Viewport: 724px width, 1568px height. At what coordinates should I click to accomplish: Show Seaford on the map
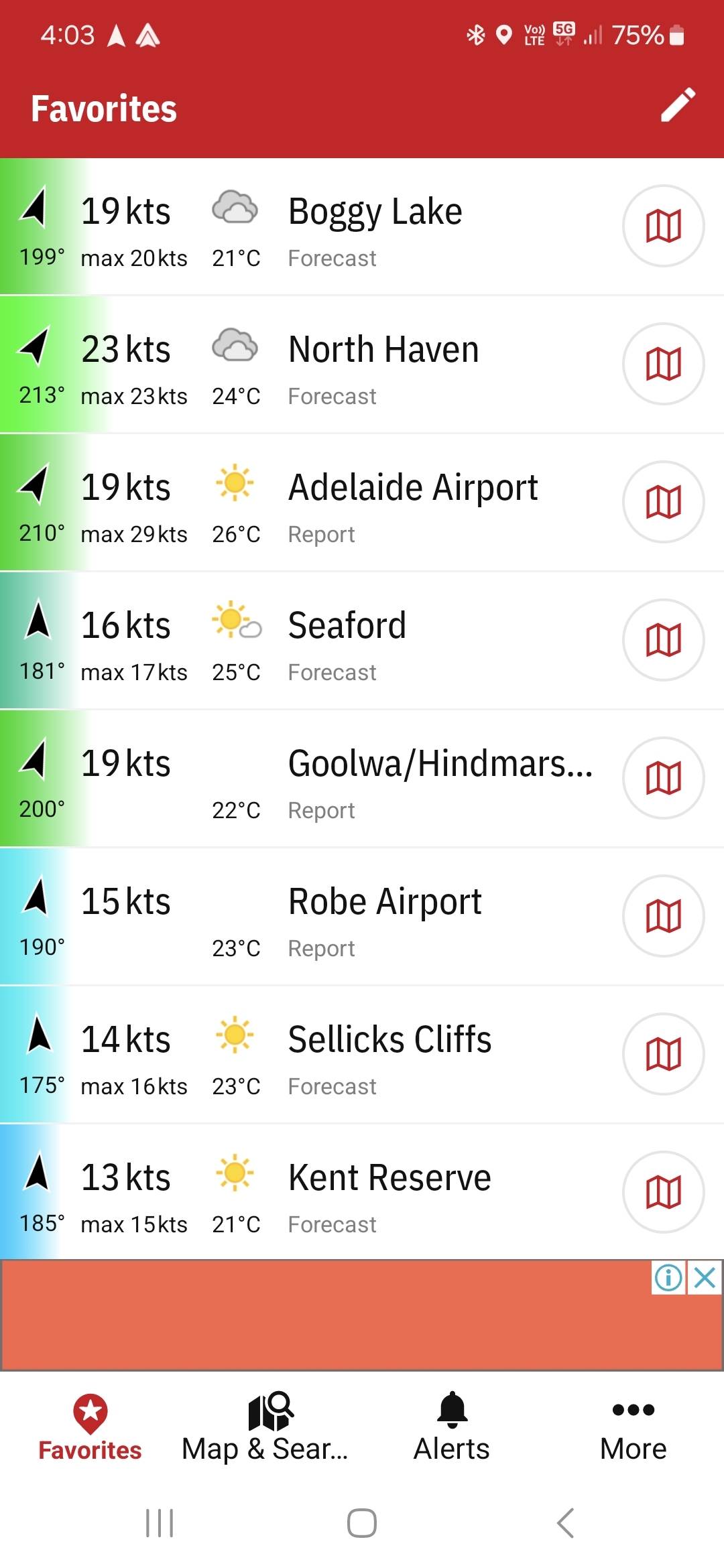coord(663,640)
